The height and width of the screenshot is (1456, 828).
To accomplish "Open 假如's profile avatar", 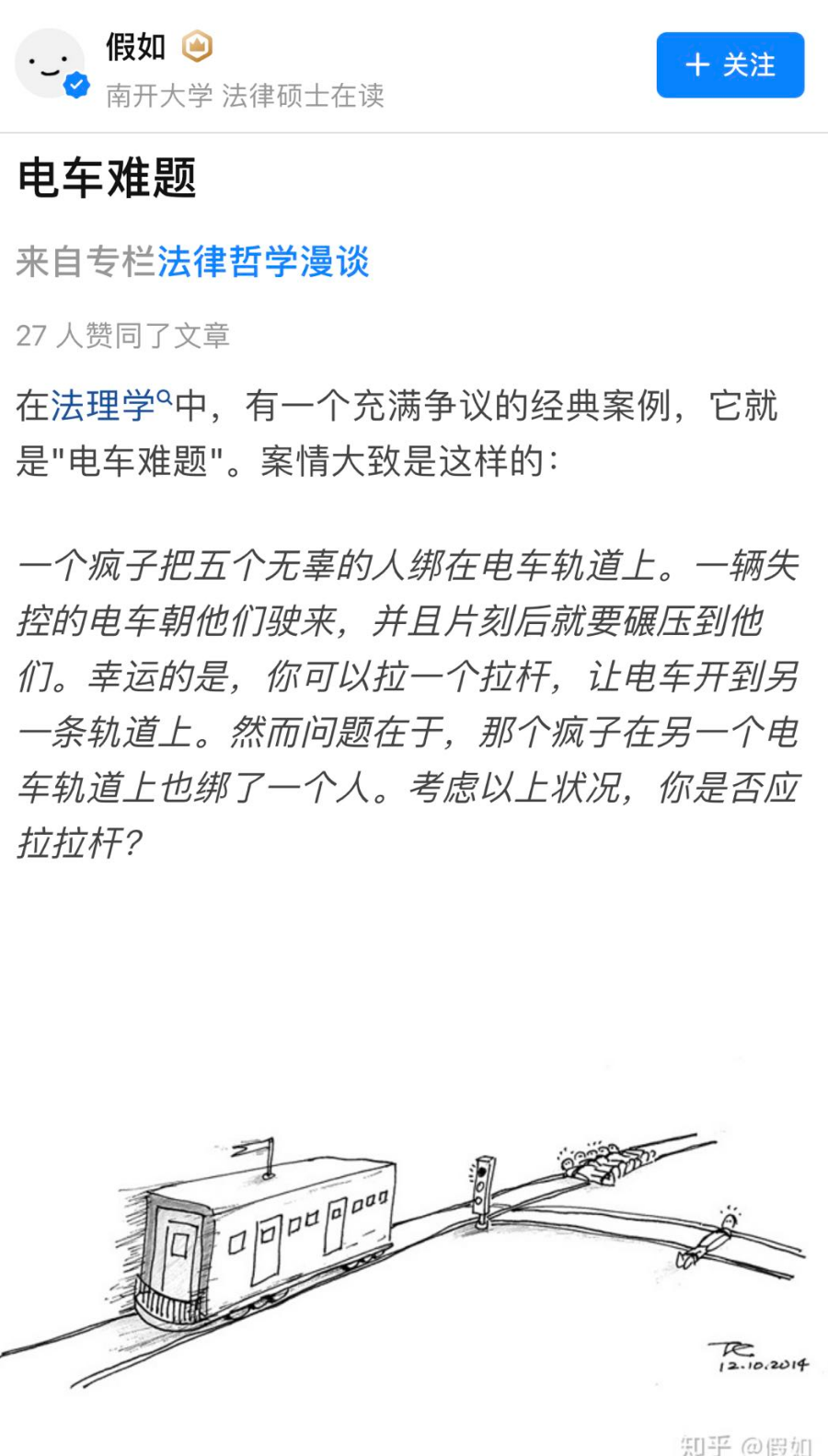I will (50, 64).
